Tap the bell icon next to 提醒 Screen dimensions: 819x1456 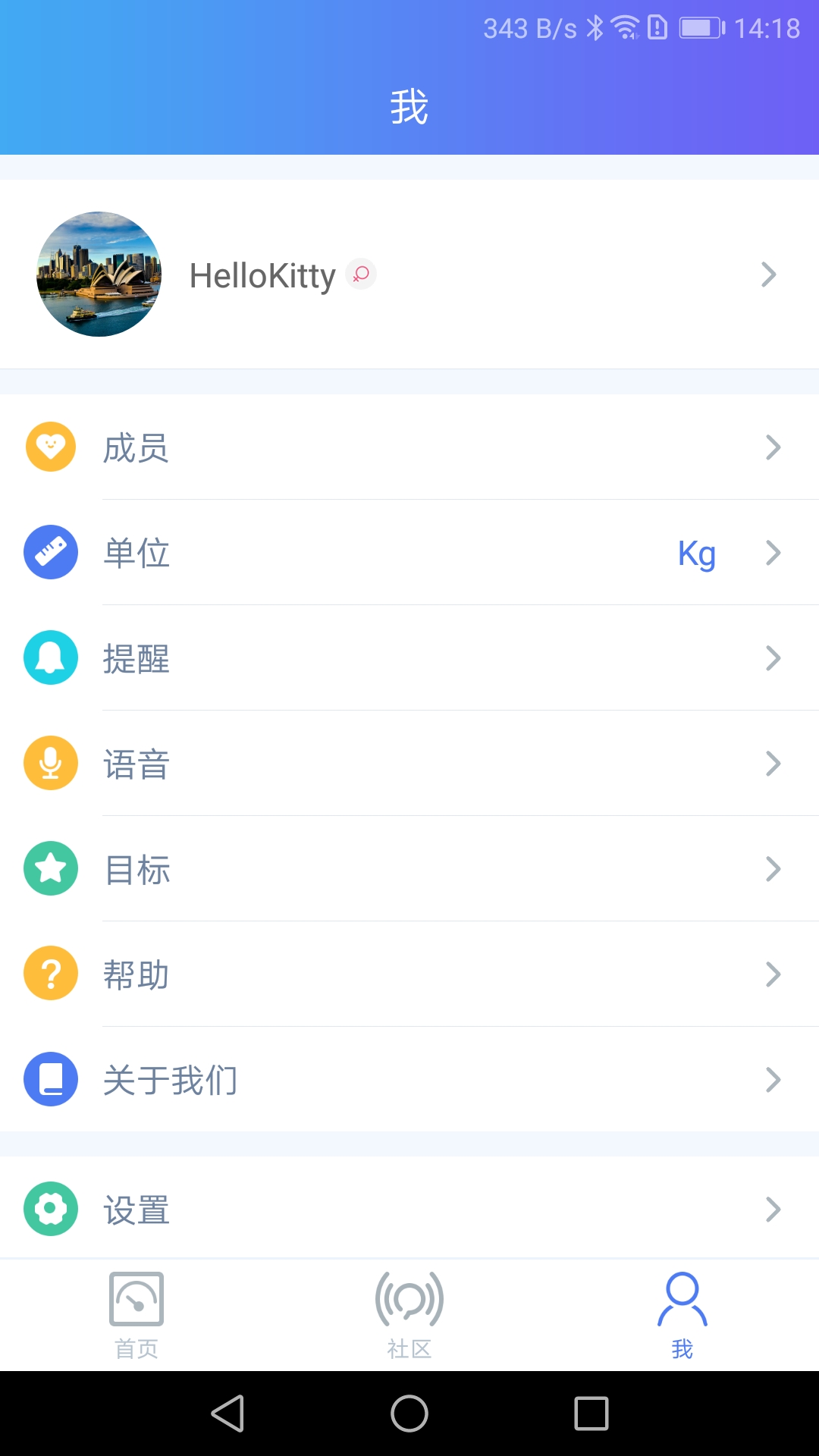(x=51, y=658)
